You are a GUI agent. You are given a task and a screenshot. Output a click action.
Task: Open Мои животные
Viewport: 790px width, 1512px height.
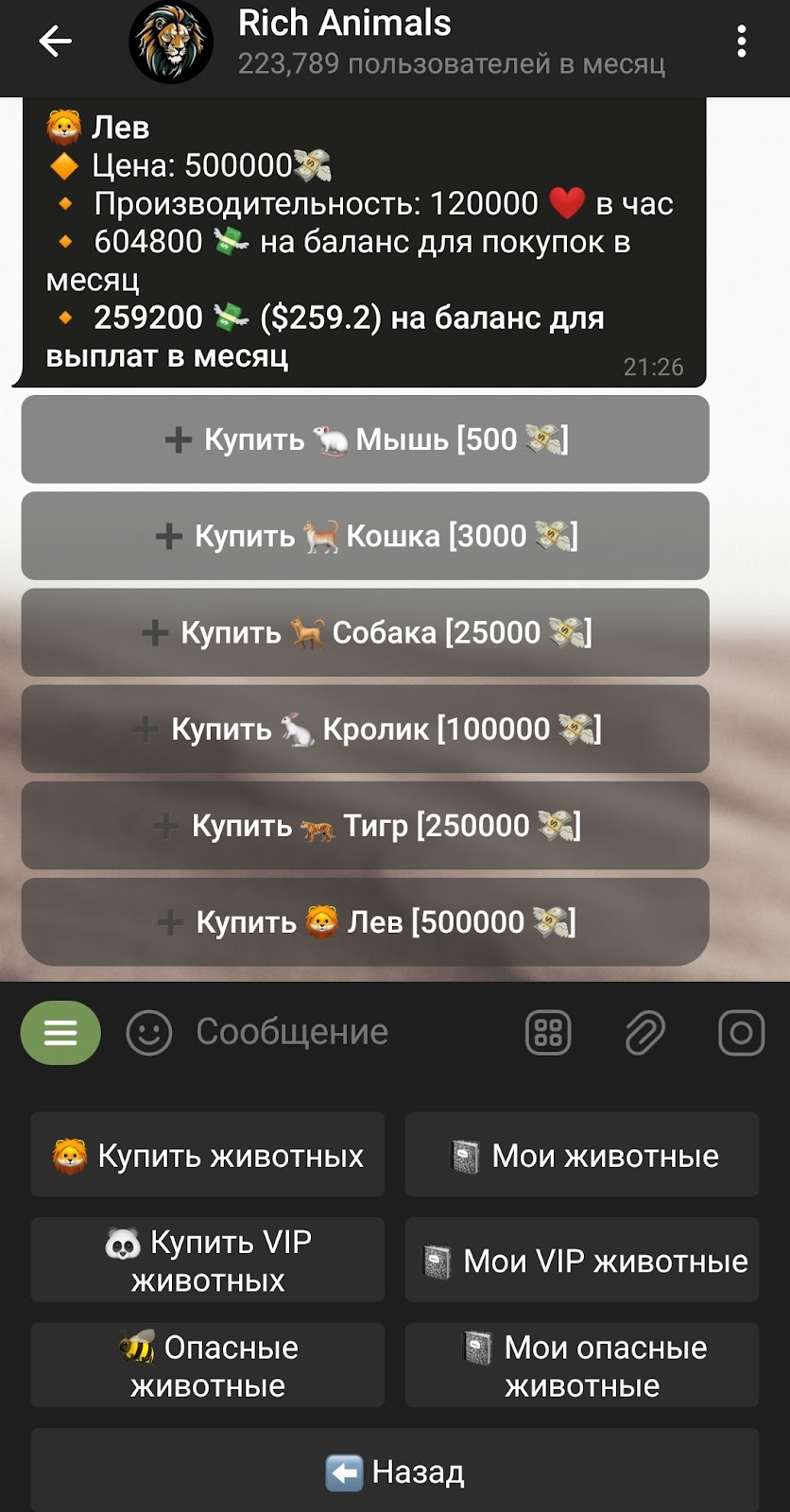582,1155
